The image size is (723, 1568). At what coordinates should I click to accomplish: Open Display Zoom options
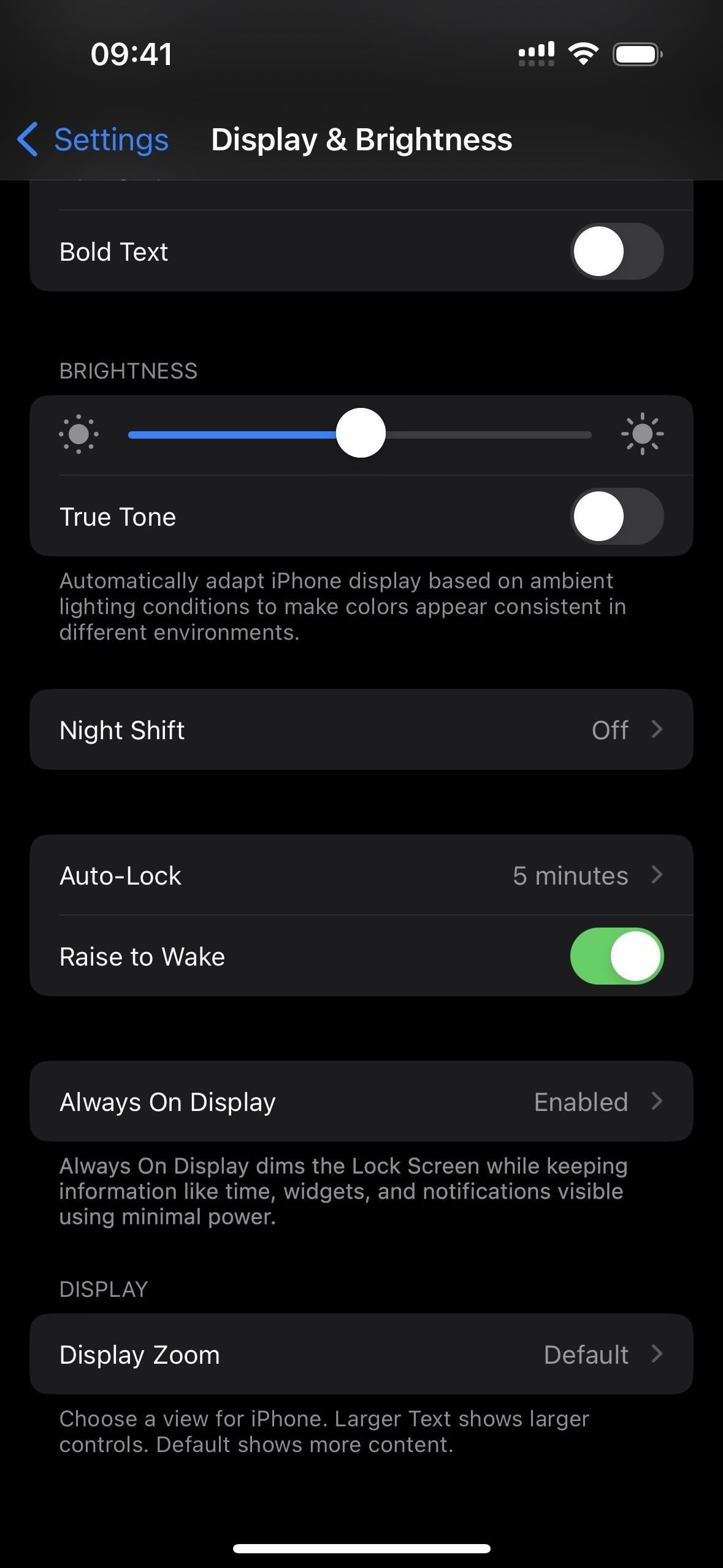361,1355
